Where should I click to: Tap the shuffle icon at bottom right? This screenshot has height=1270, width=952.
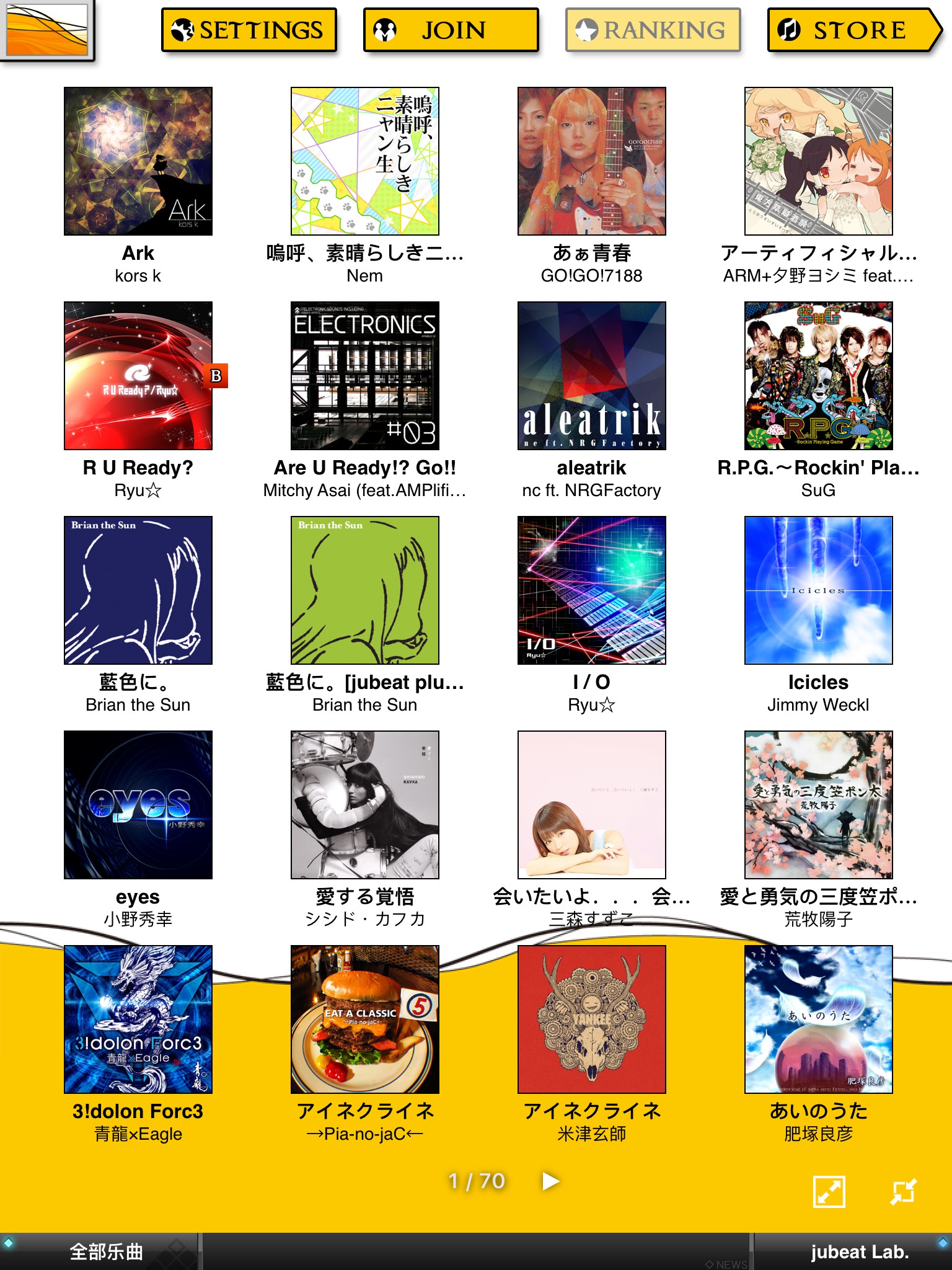903,1192
